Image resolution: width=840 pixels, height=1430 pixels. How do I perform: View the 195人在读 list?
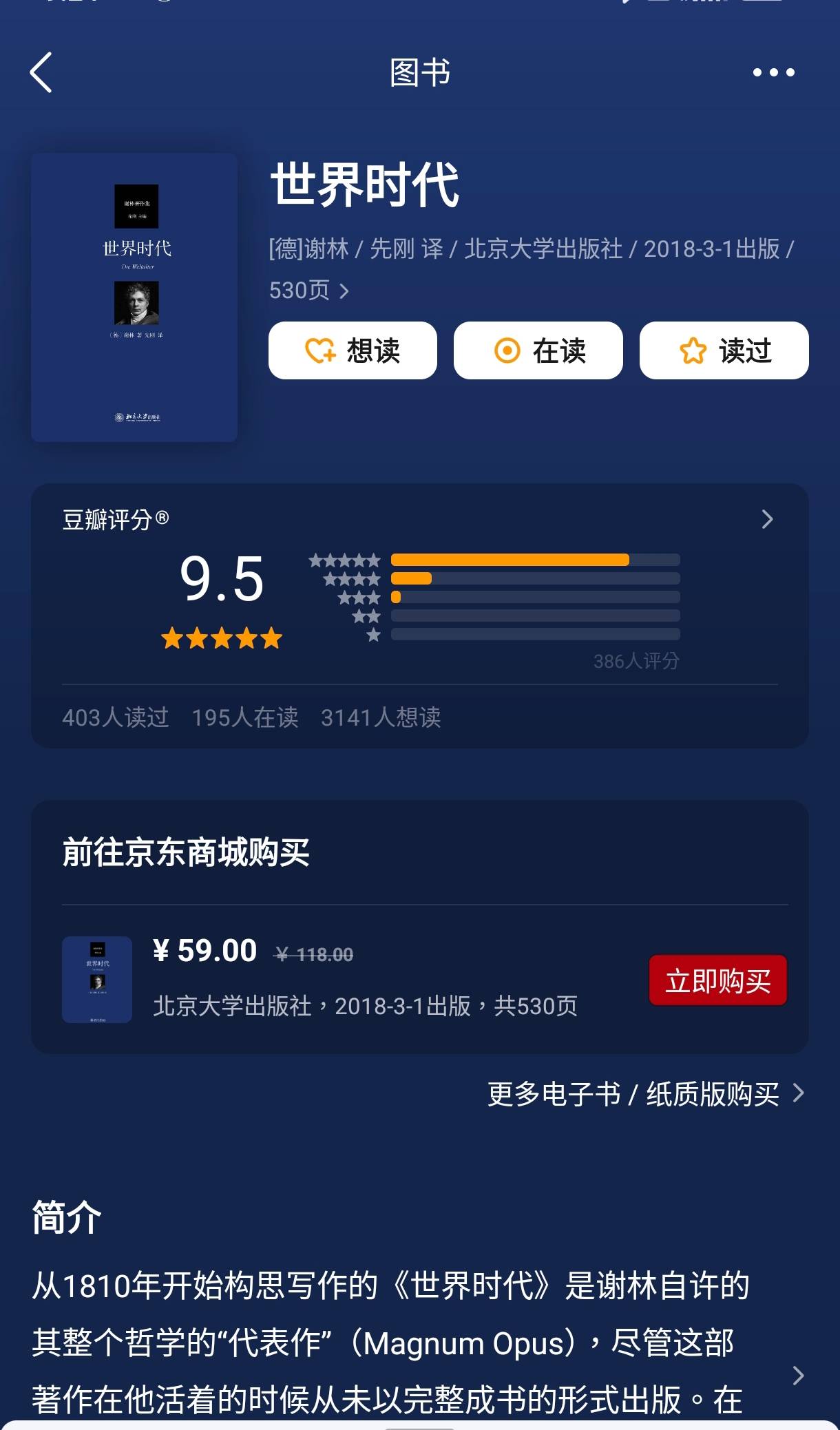[244, 717]
